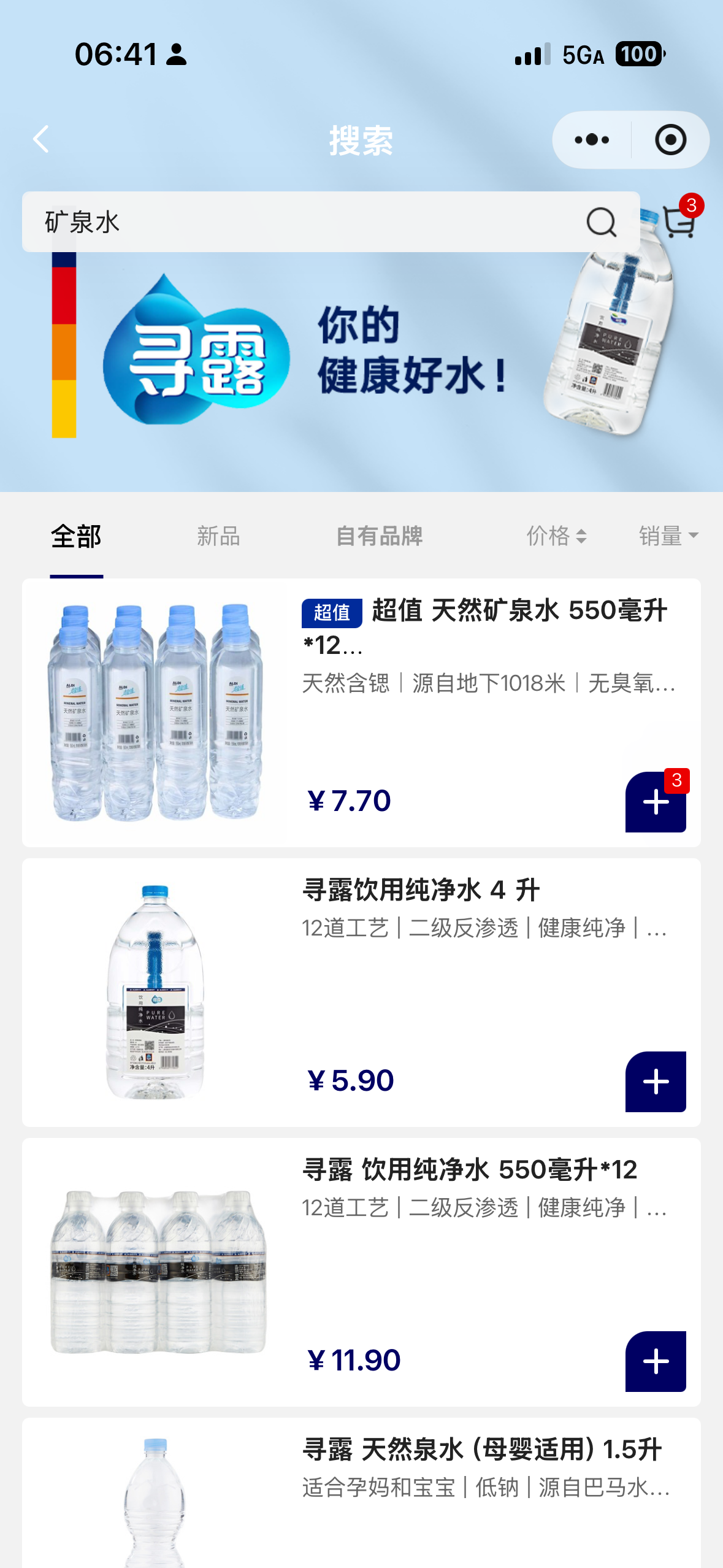Add 寻露饮用纯净水 4 升 to cart
723x1568 pixels.
point(655,1082)
